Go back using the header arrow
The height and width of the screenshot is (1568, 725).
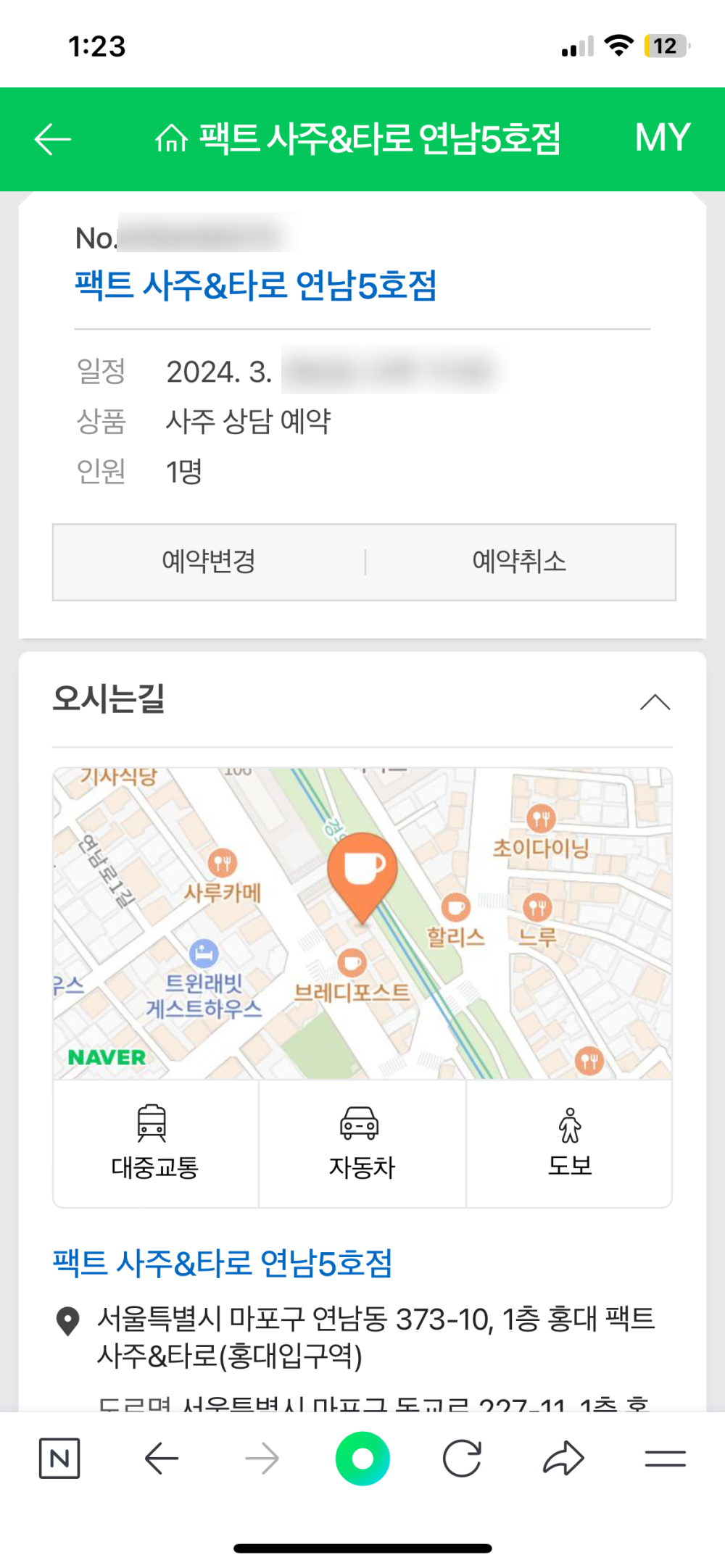click(x=53, y=138)
